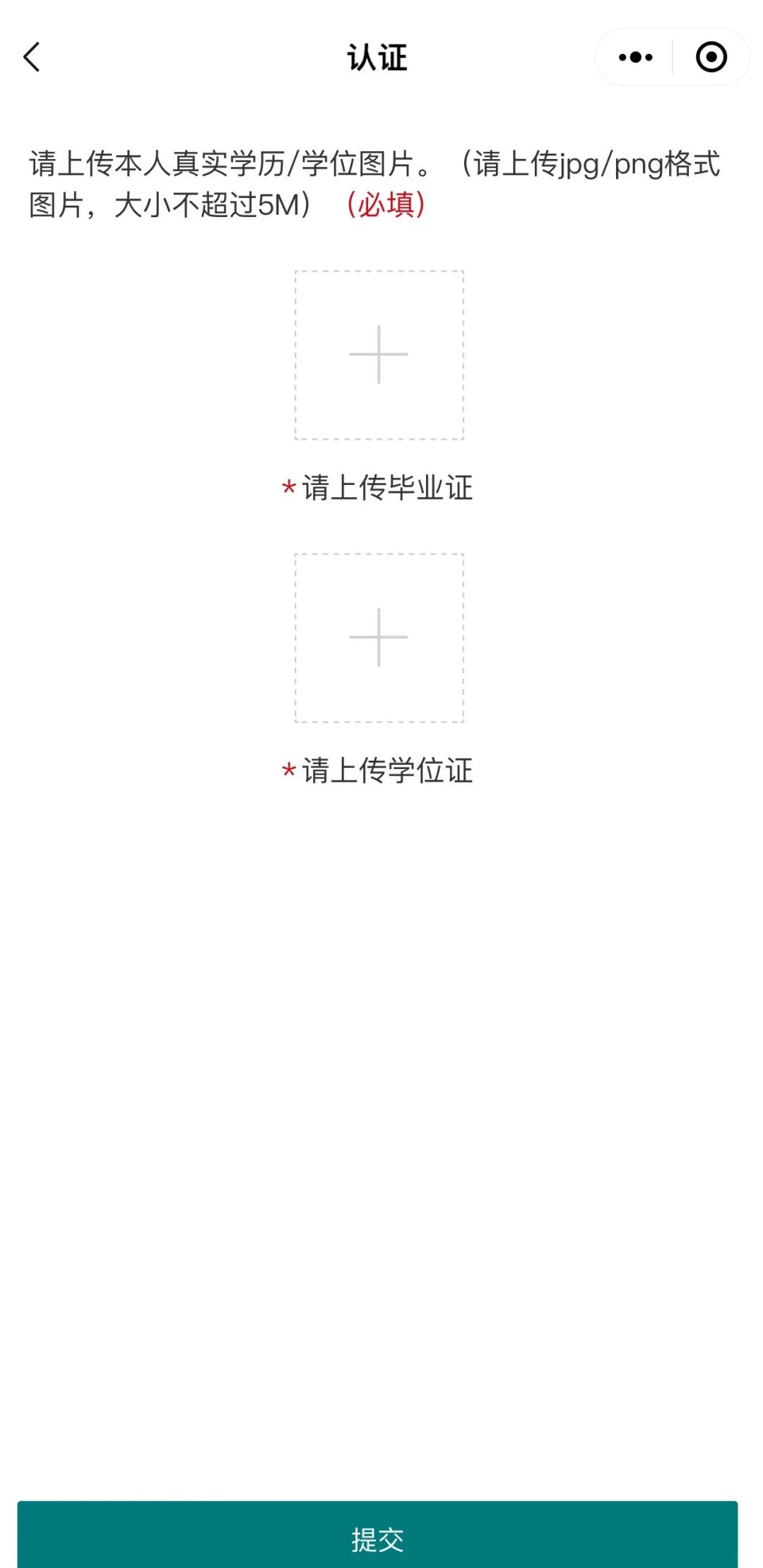Submit the form with 提交

[x=377, y=1538]
